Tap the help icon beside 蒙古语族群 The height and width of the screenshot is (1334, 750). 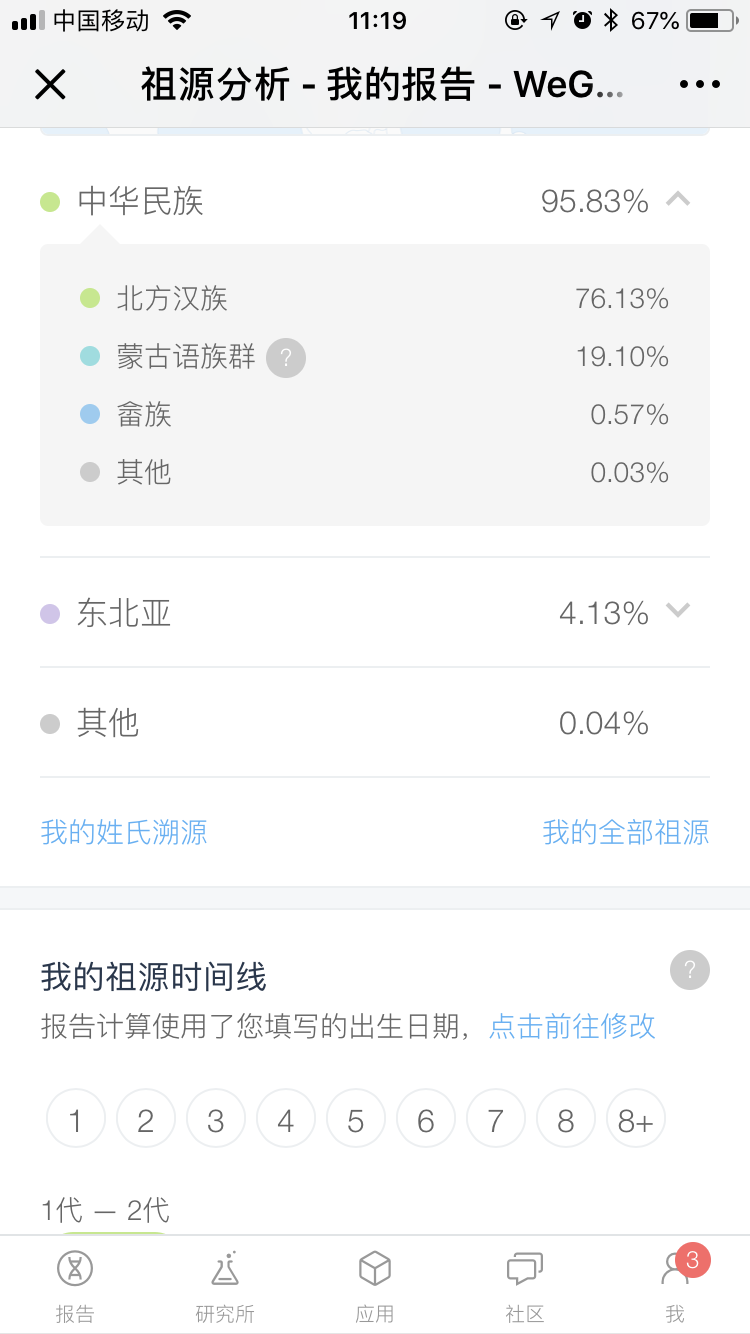point(286,357)
